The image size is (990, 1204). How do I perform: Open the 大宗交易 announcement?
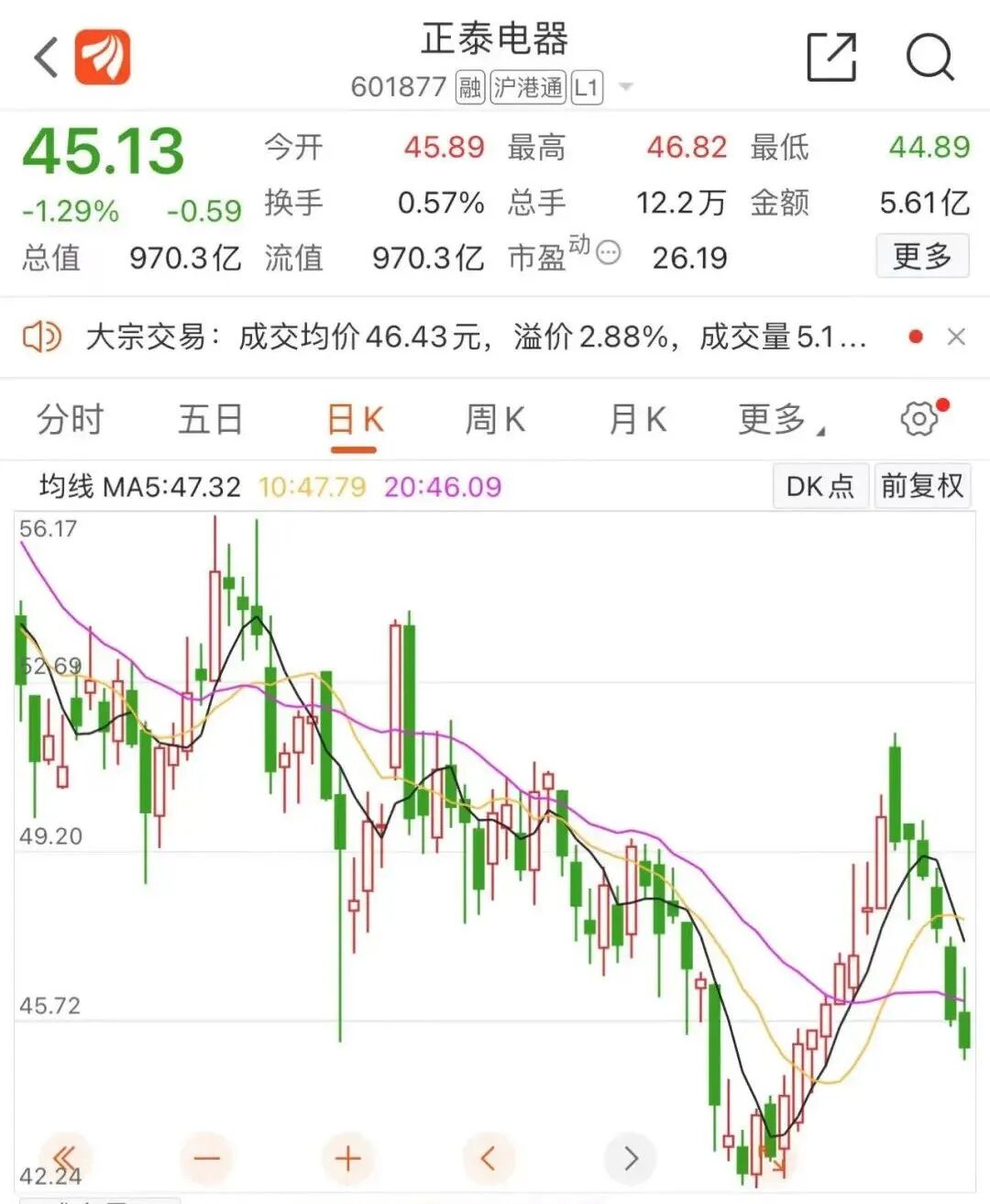tap(476, 337)
